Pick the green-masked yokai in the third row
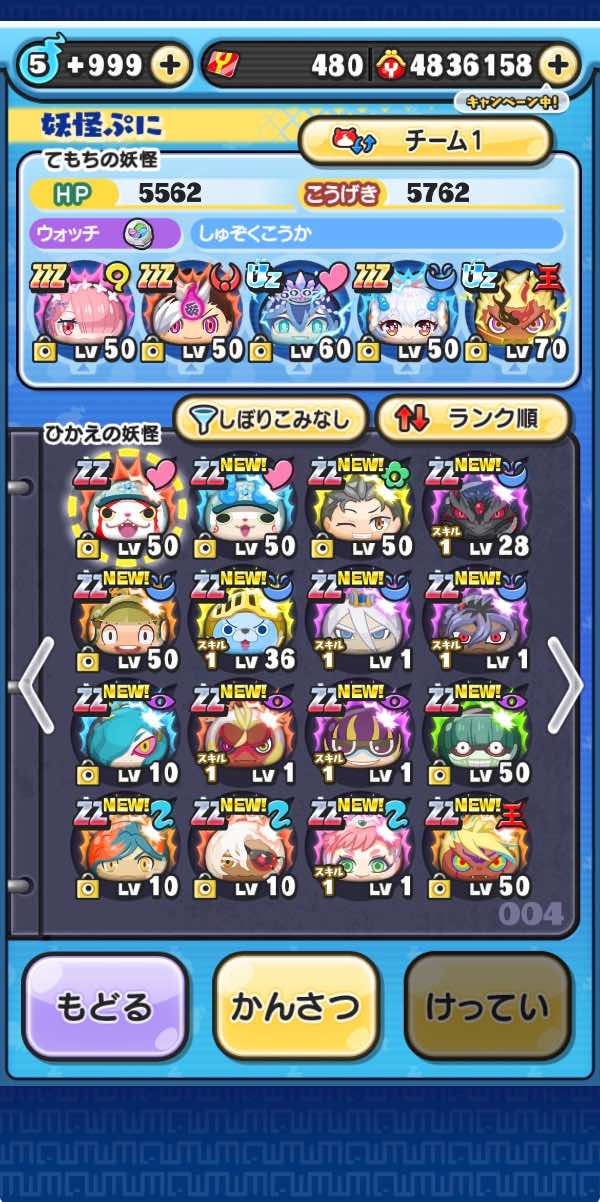 [x=477, y=733]
